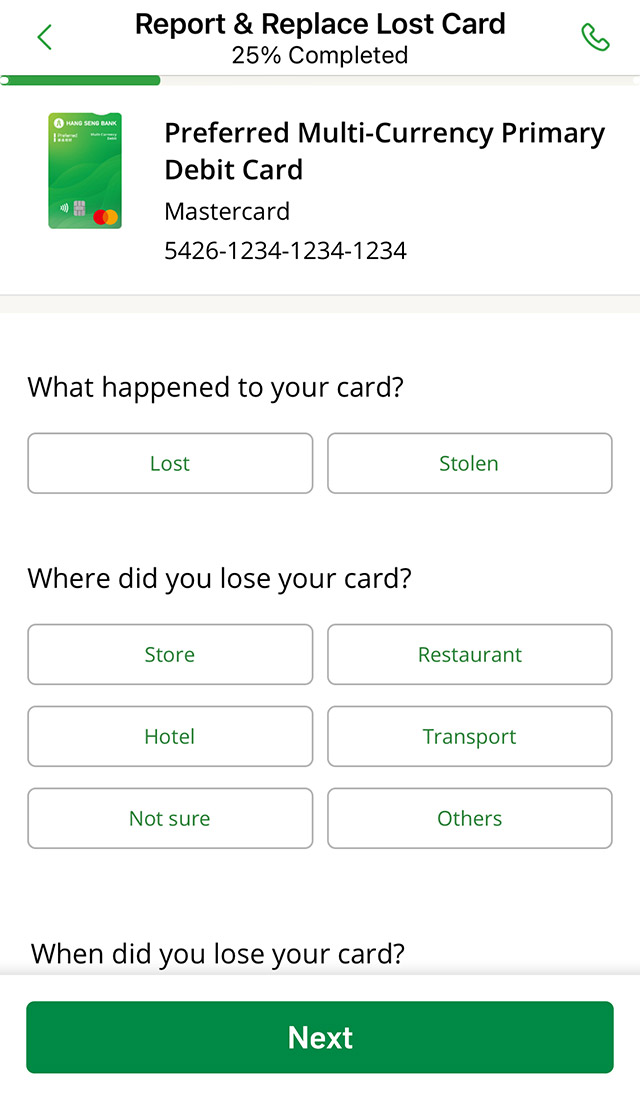640x1100 pixels.
Task: Choose Stolen as what happened
Action: tap(469, 463)
